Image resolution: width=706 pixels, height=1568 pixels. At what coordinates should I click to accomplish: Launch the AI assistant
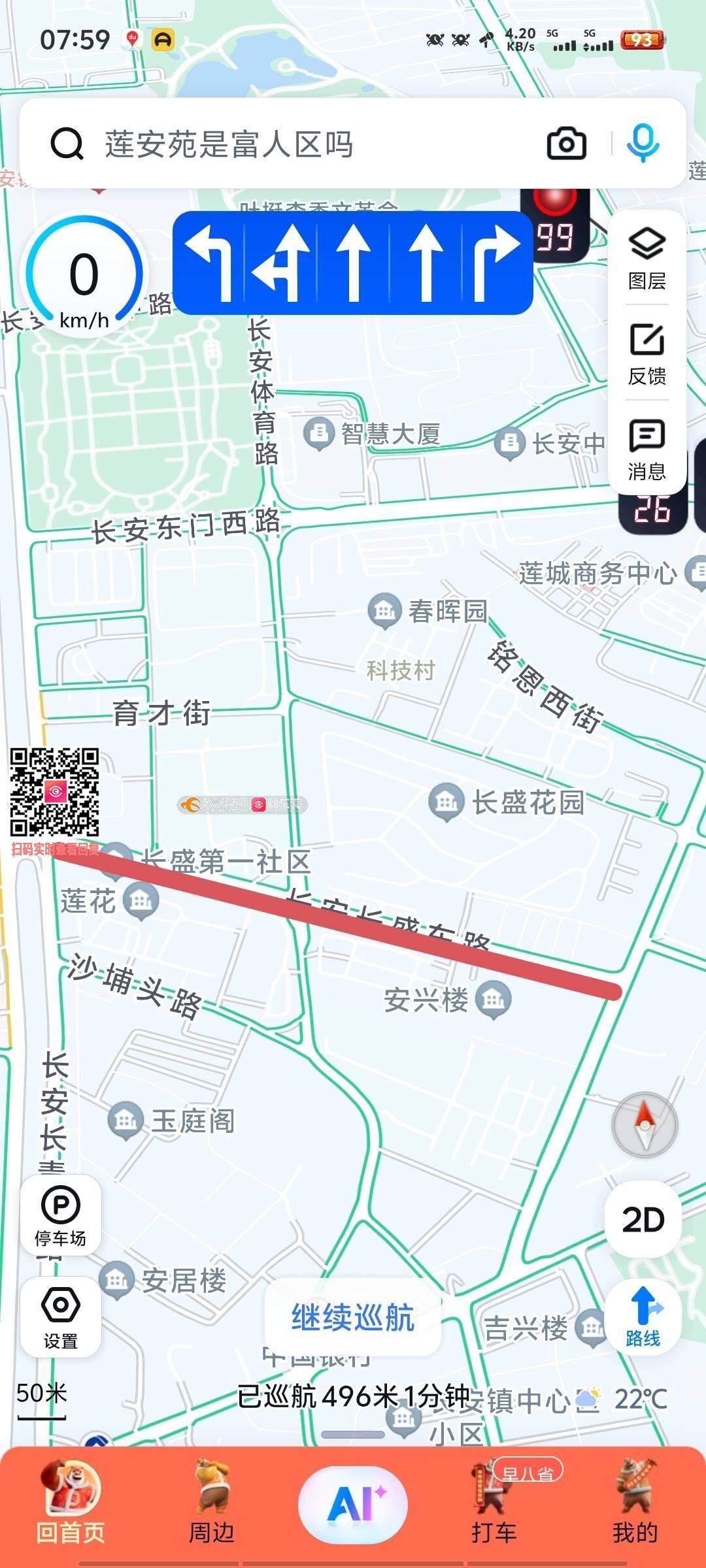click(353, 1503)
